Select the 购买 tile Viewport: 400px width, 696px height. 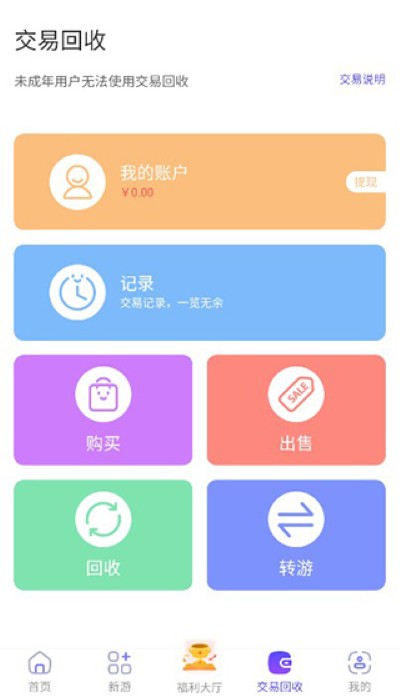(x=103, y=410)
